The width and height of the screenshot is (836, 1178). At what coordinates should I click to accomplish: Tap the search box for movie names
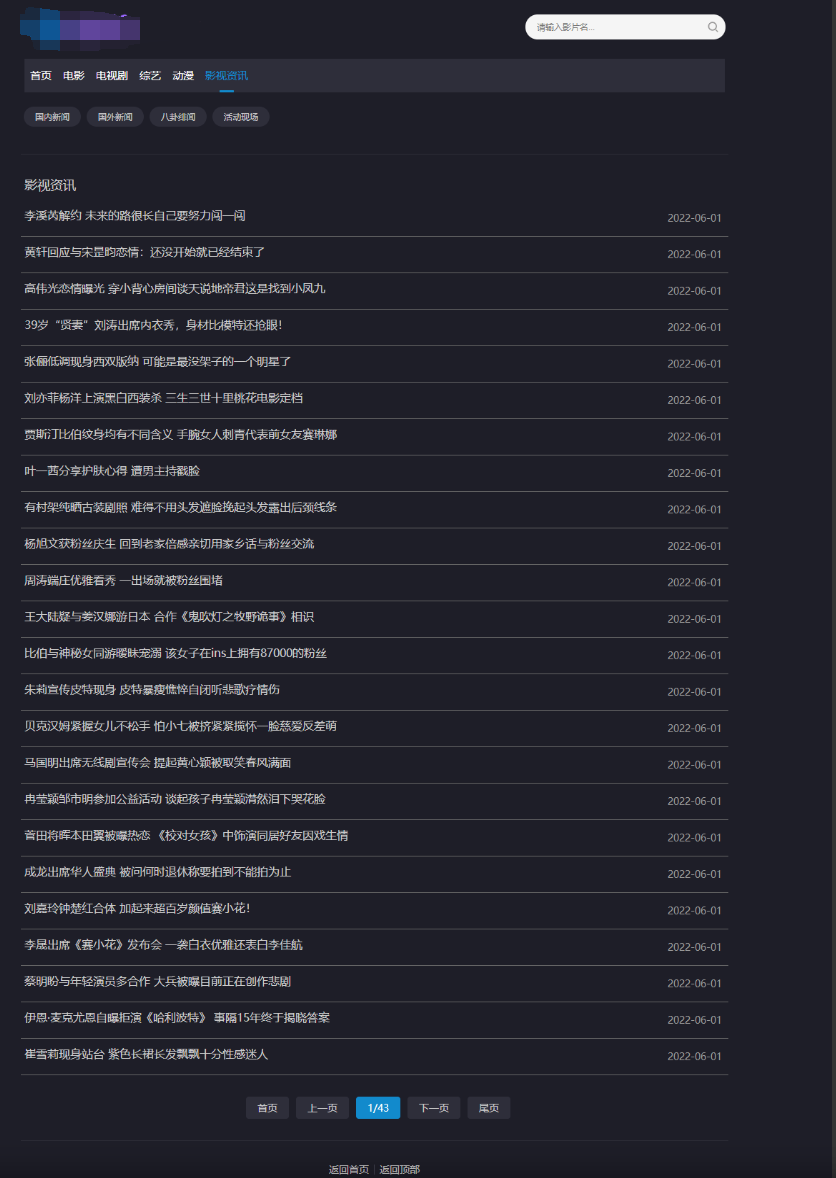(x=615, y=27)
